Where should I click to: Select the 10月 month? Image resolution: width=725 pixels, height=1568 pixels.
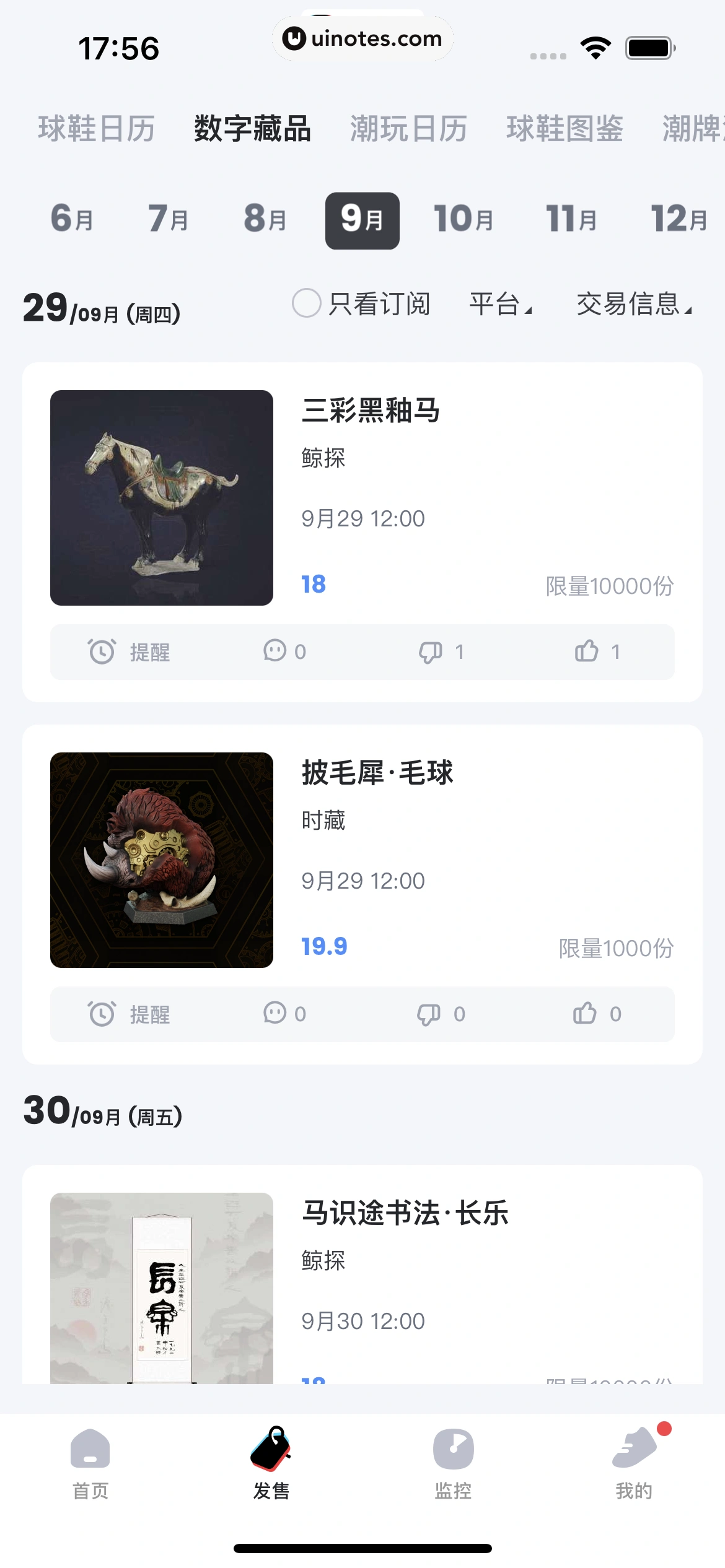[x=464, y=219]
